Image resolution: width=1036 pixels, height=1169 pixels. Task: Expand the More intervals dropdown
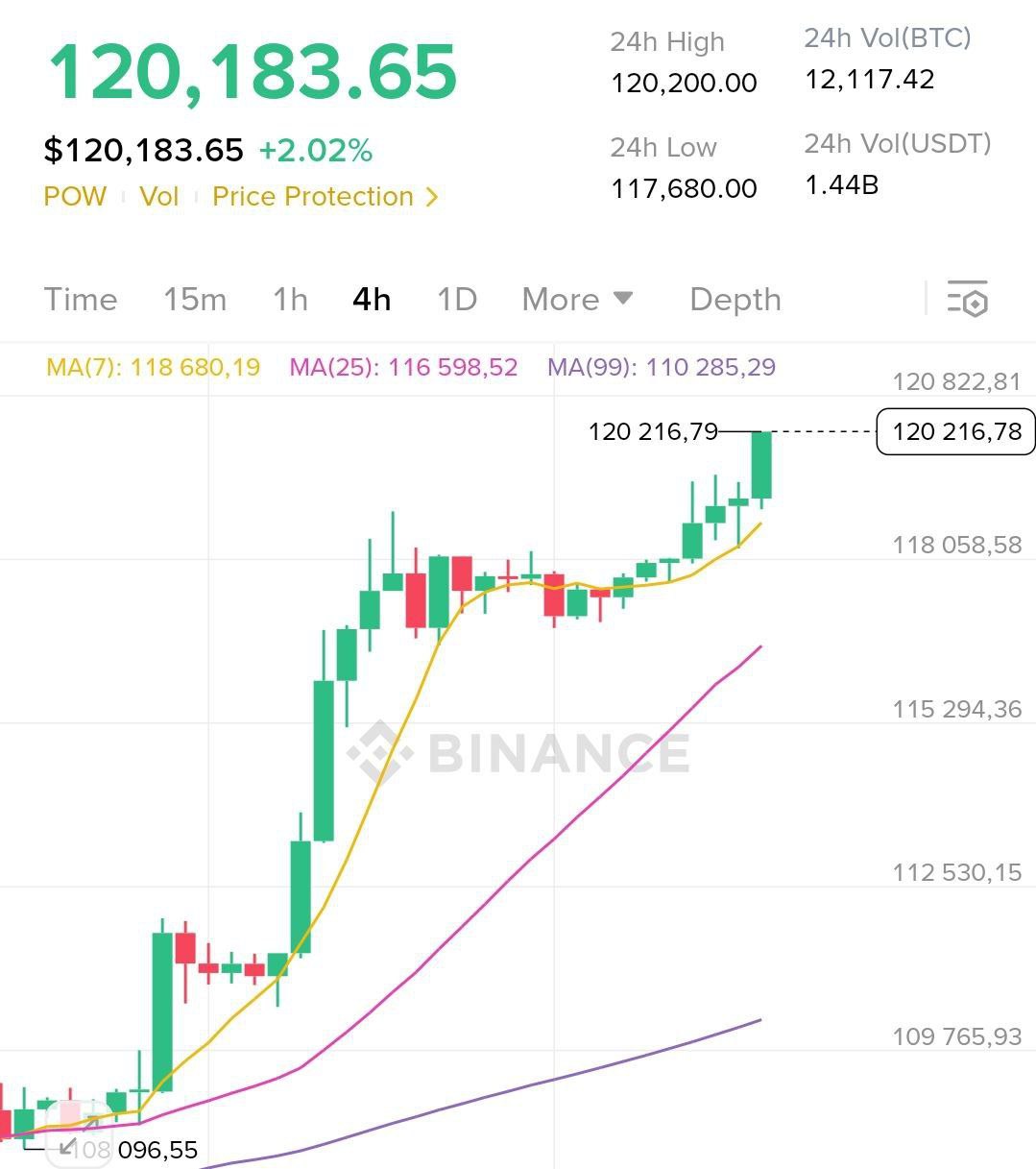click(577, 300)
